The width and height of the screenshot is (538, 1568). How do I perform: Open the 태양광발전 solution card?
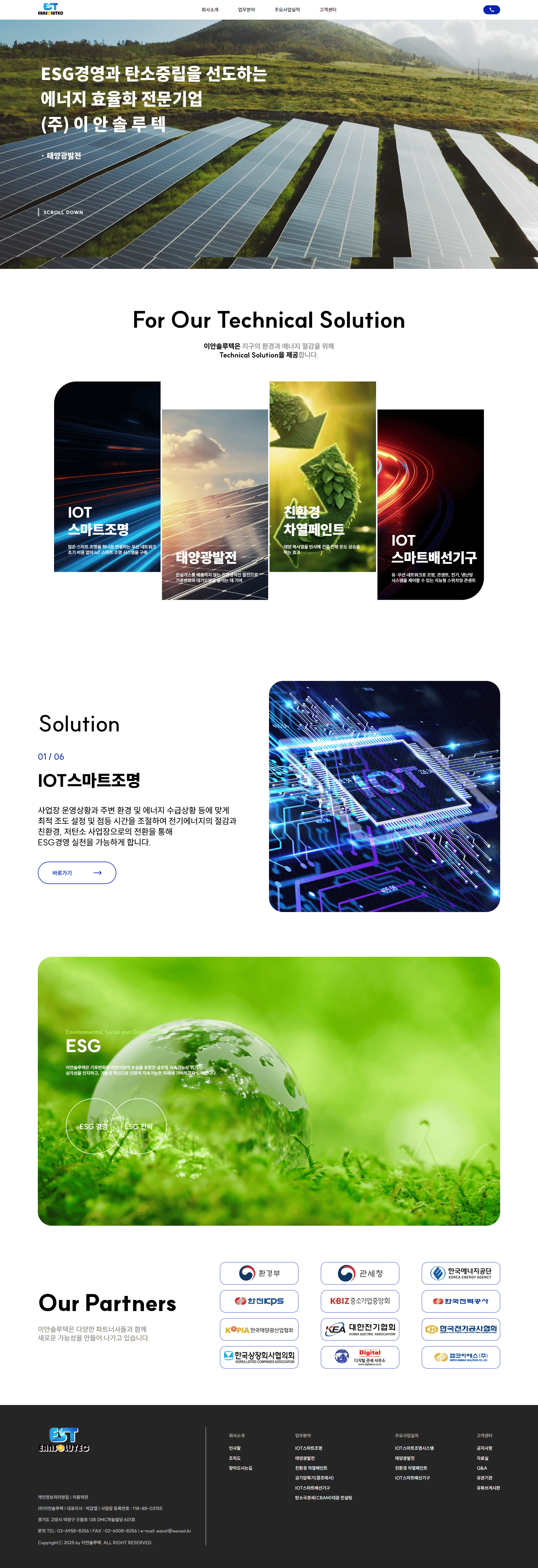click(215, 505)
